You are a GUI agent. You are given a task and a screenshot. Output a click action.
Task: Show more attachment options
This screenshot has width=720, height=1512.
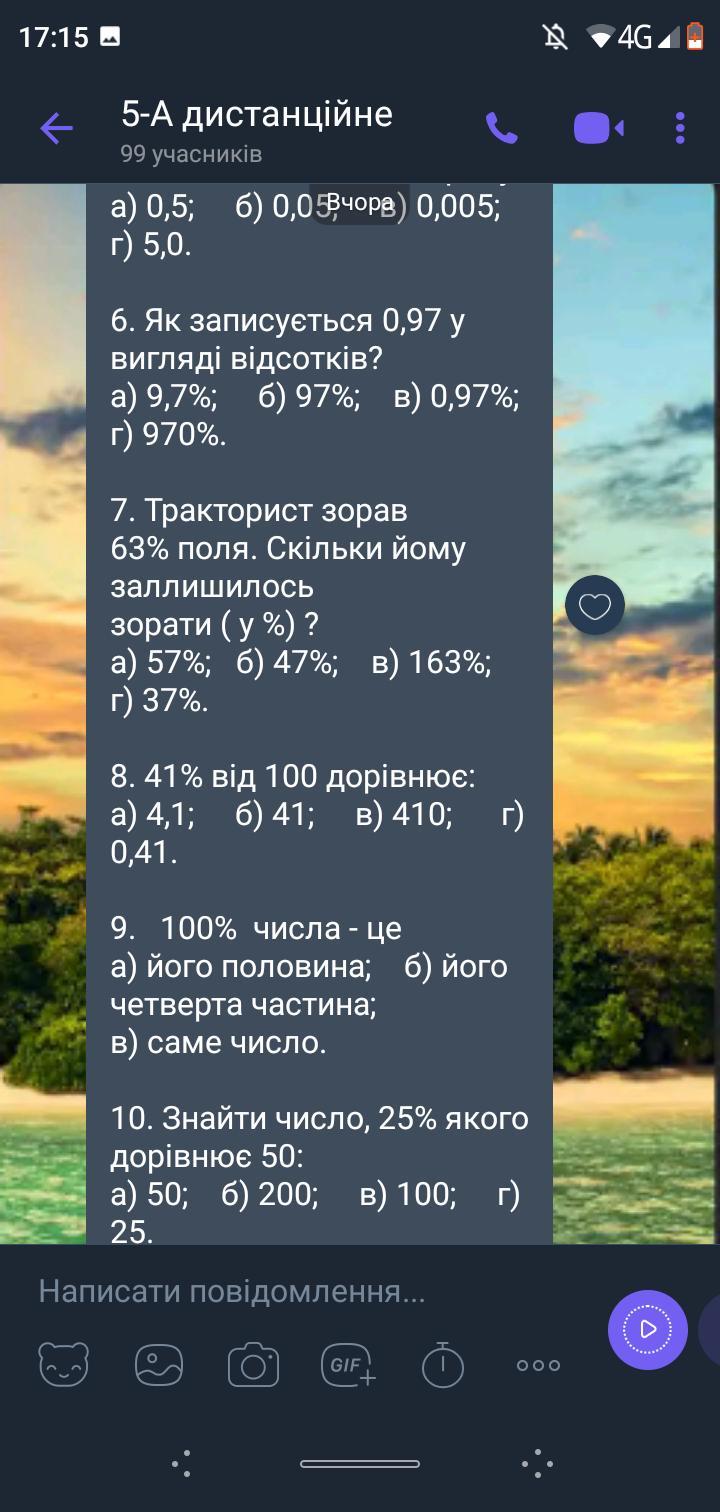click(x=538, y=1365)
